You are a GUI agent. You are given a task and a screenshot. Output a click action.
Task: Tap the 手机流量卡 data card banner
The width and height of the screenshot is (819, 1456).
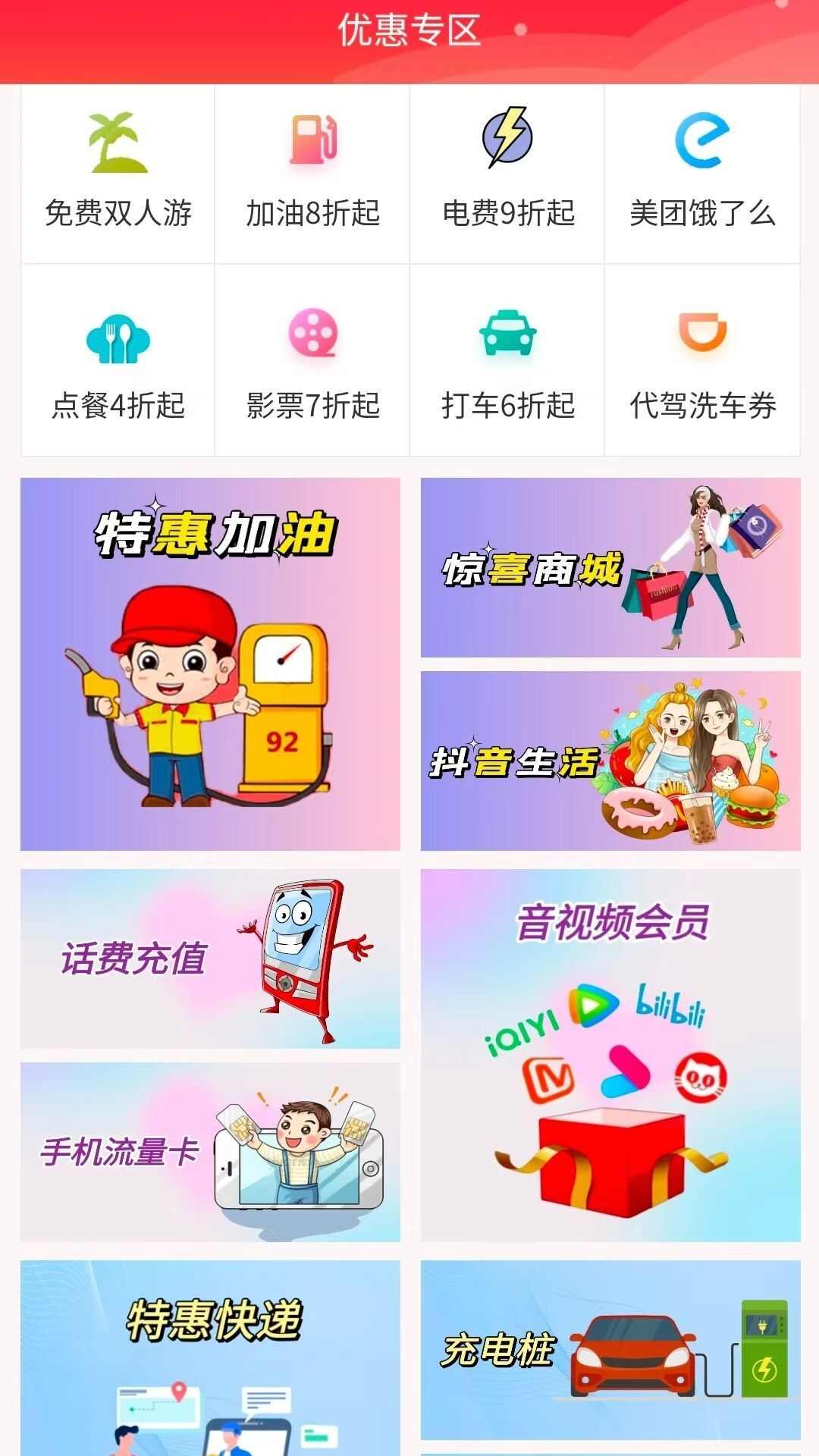pos(210,1152)
